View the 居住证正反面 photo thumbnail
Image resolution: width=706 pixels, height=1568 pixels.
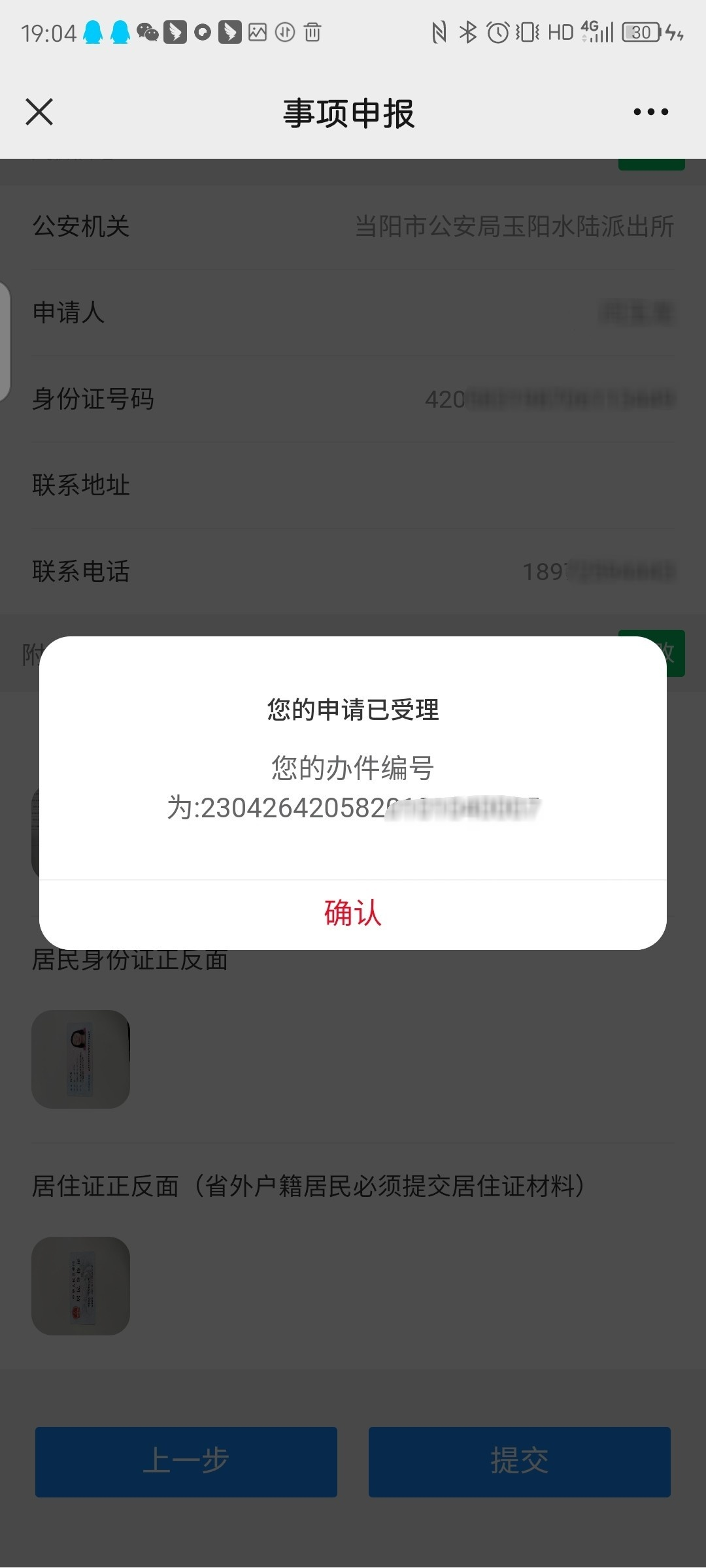(81, 1286)
